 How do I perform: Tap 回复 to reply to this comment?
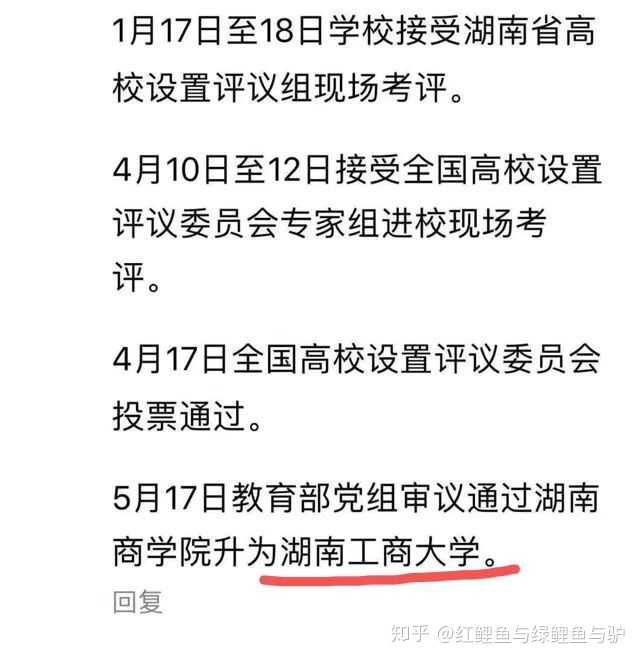click(x=138, y=601)
